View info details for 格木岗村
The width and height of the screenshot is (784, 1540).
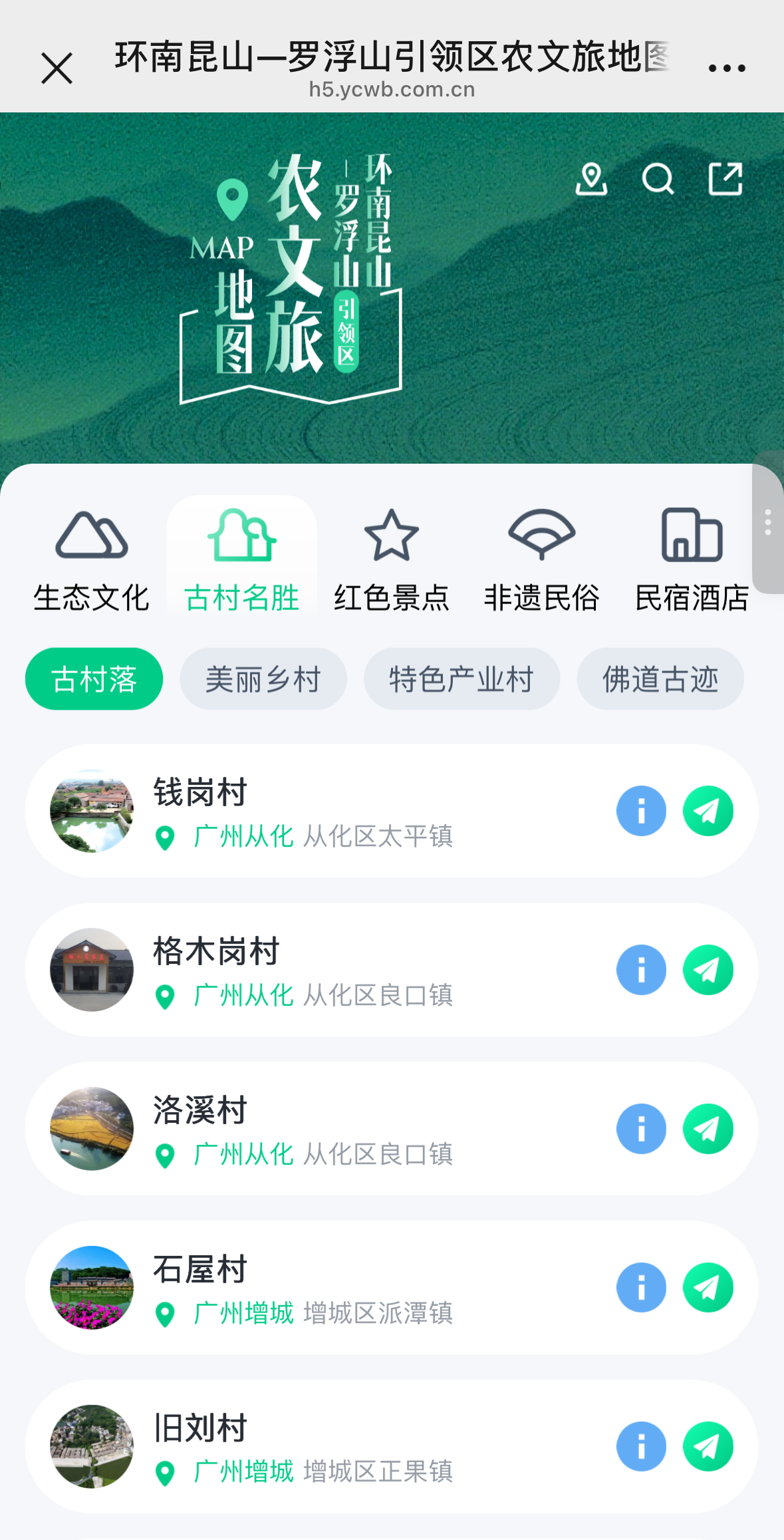[641, 970]
